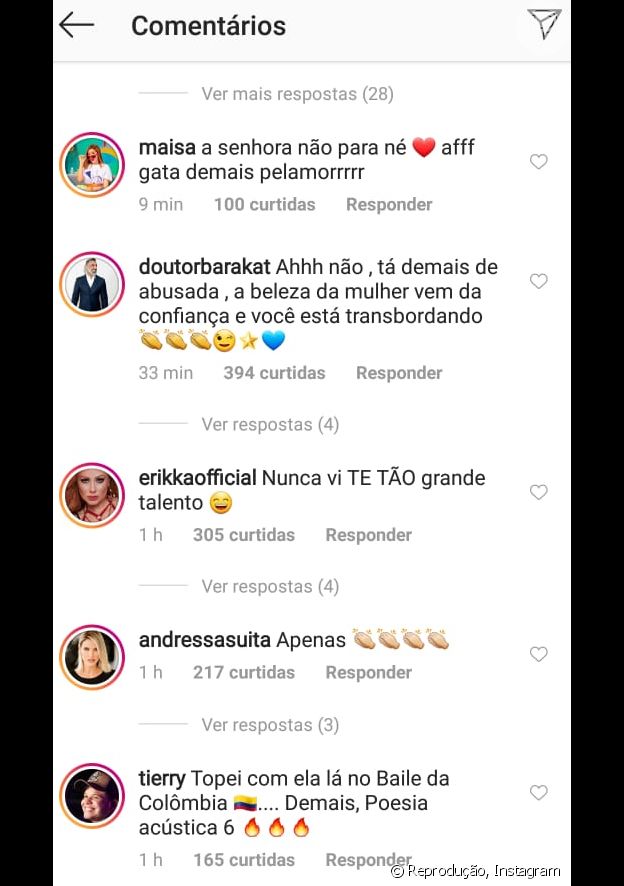Show the 4 replies under doutorbarakat's comment

click(x=270, y=425)
